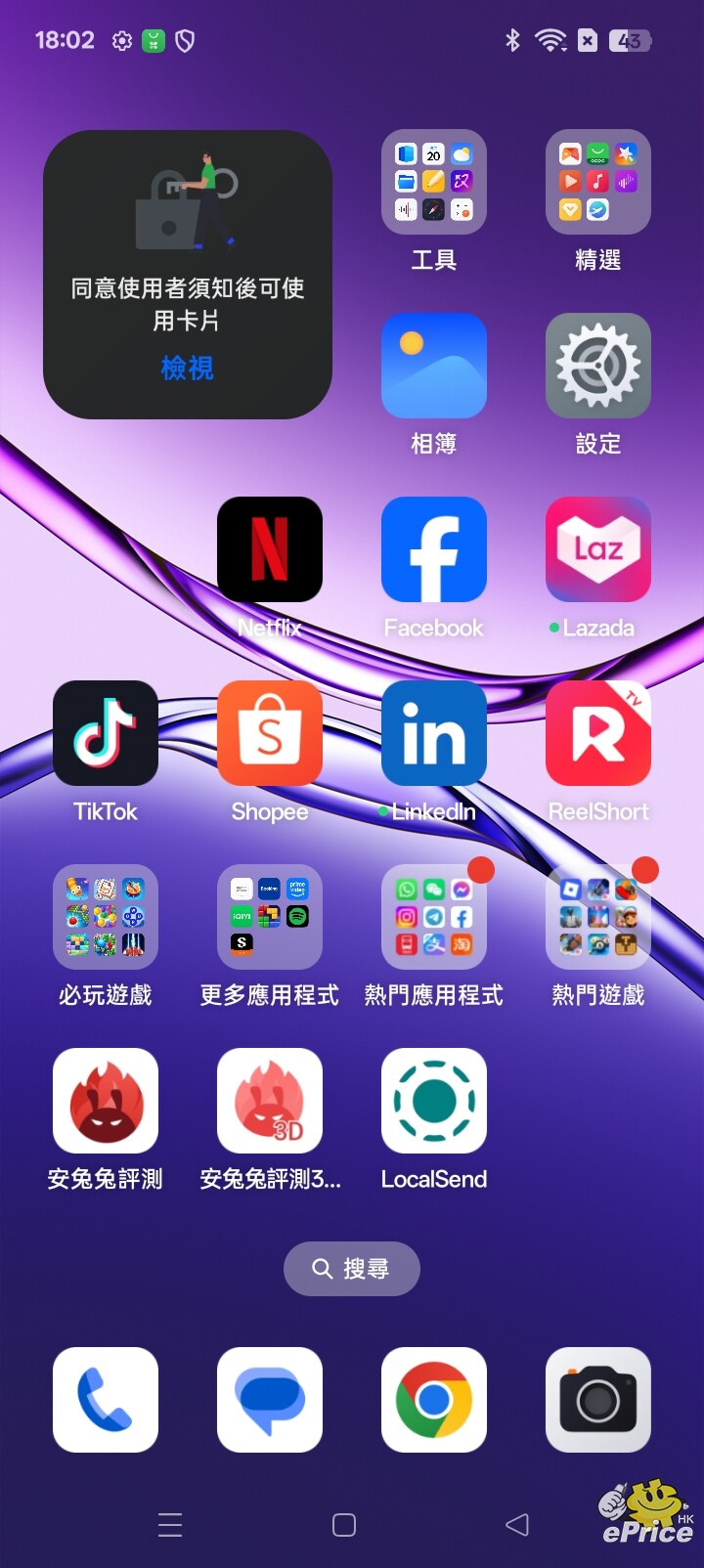Screen dimensions: 704x1568
Task: Launch the Camera from the dock
Action: 598,1400
